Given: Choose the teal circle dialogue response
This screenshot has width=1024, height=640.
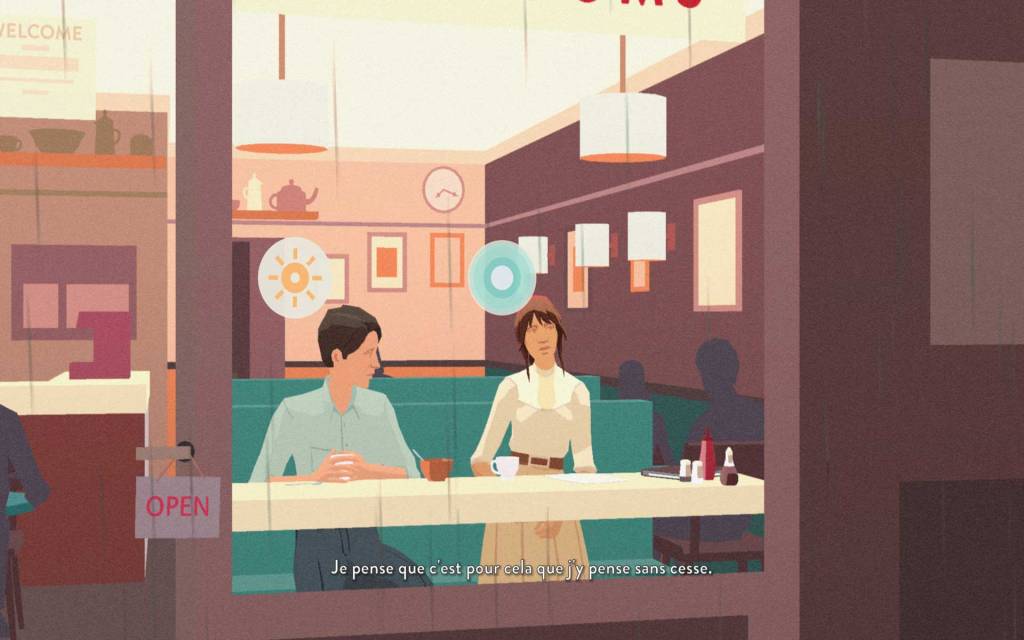Looking at the screenshot, I should pos(502,277).
